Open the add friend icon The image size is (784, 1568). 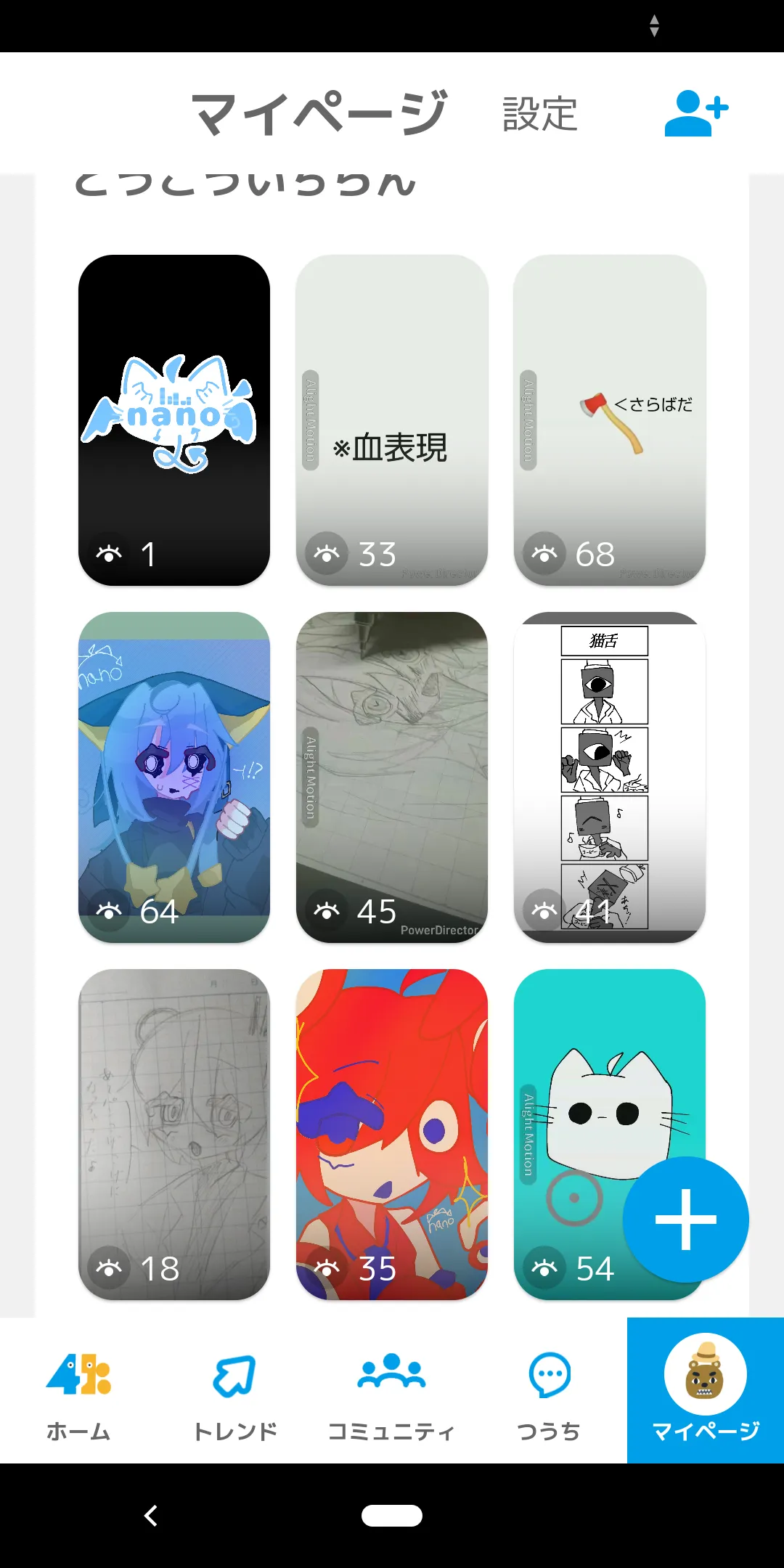point(696,113)
